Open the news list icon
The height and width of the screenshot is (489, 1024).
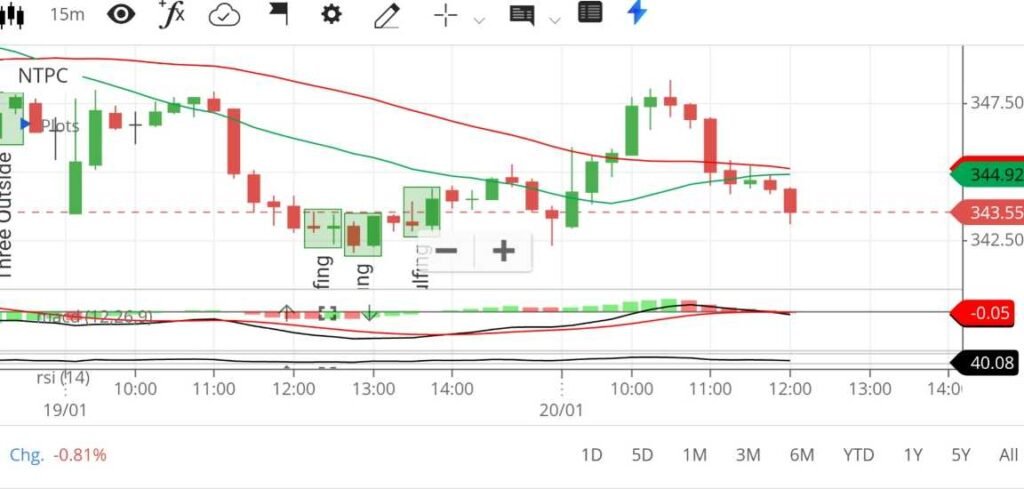click(x=590, y=13)
